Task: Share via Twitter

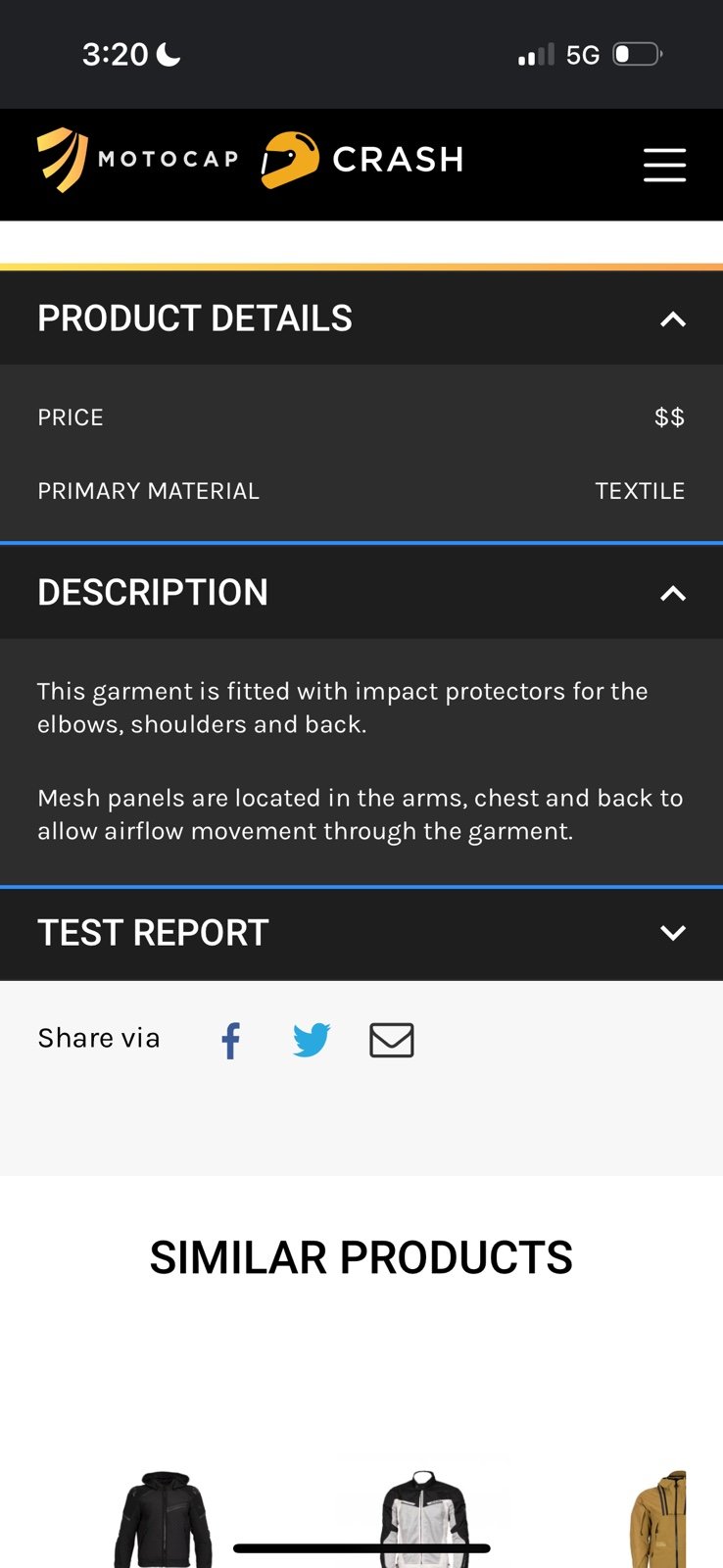Action: (312, 1041)
